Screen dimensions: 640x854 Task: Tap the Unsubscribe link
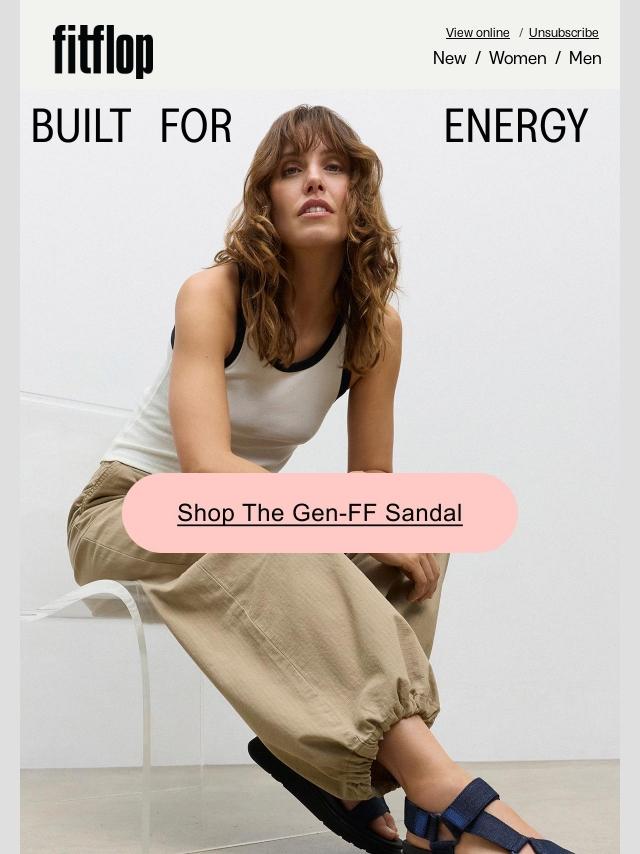[563, 33]
